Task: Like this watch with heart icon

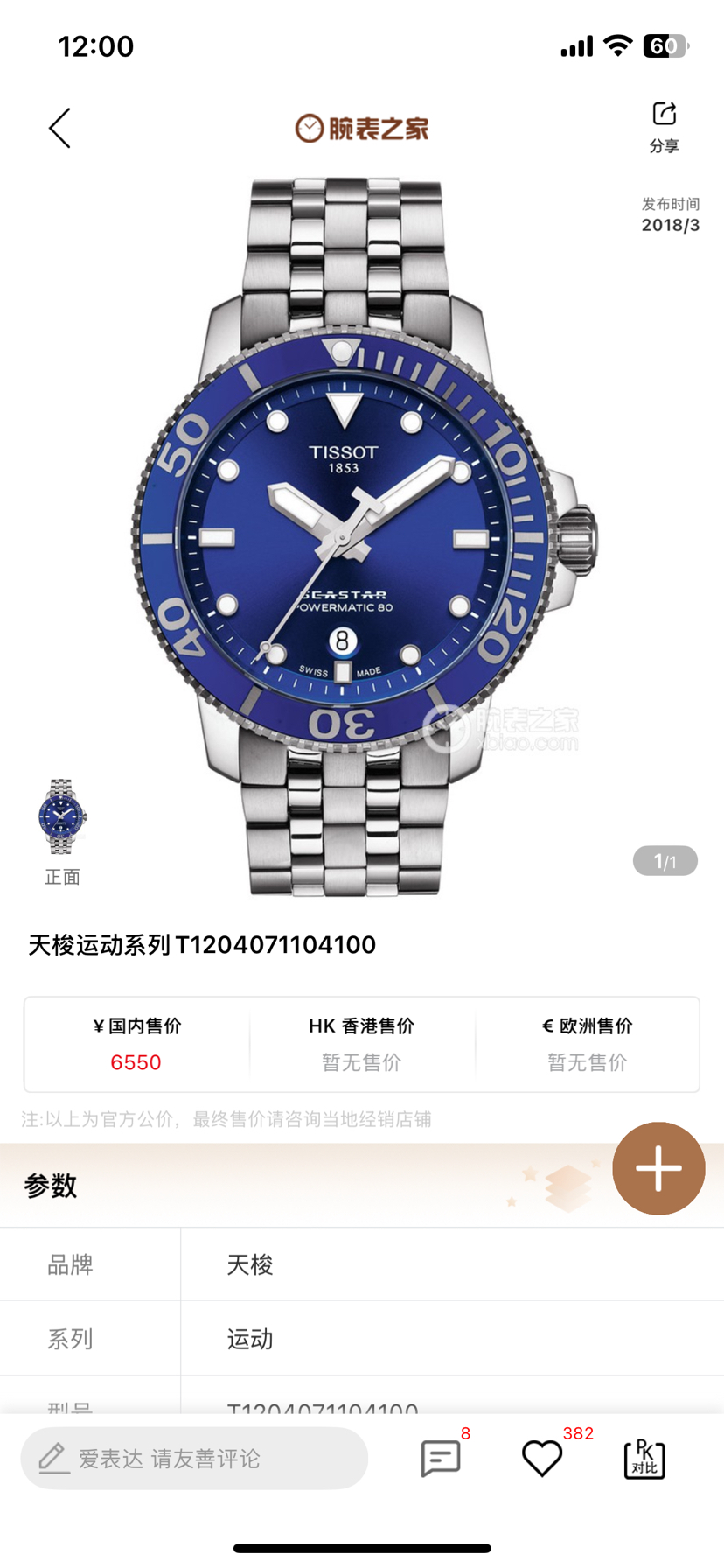Action: point(542,1459)
